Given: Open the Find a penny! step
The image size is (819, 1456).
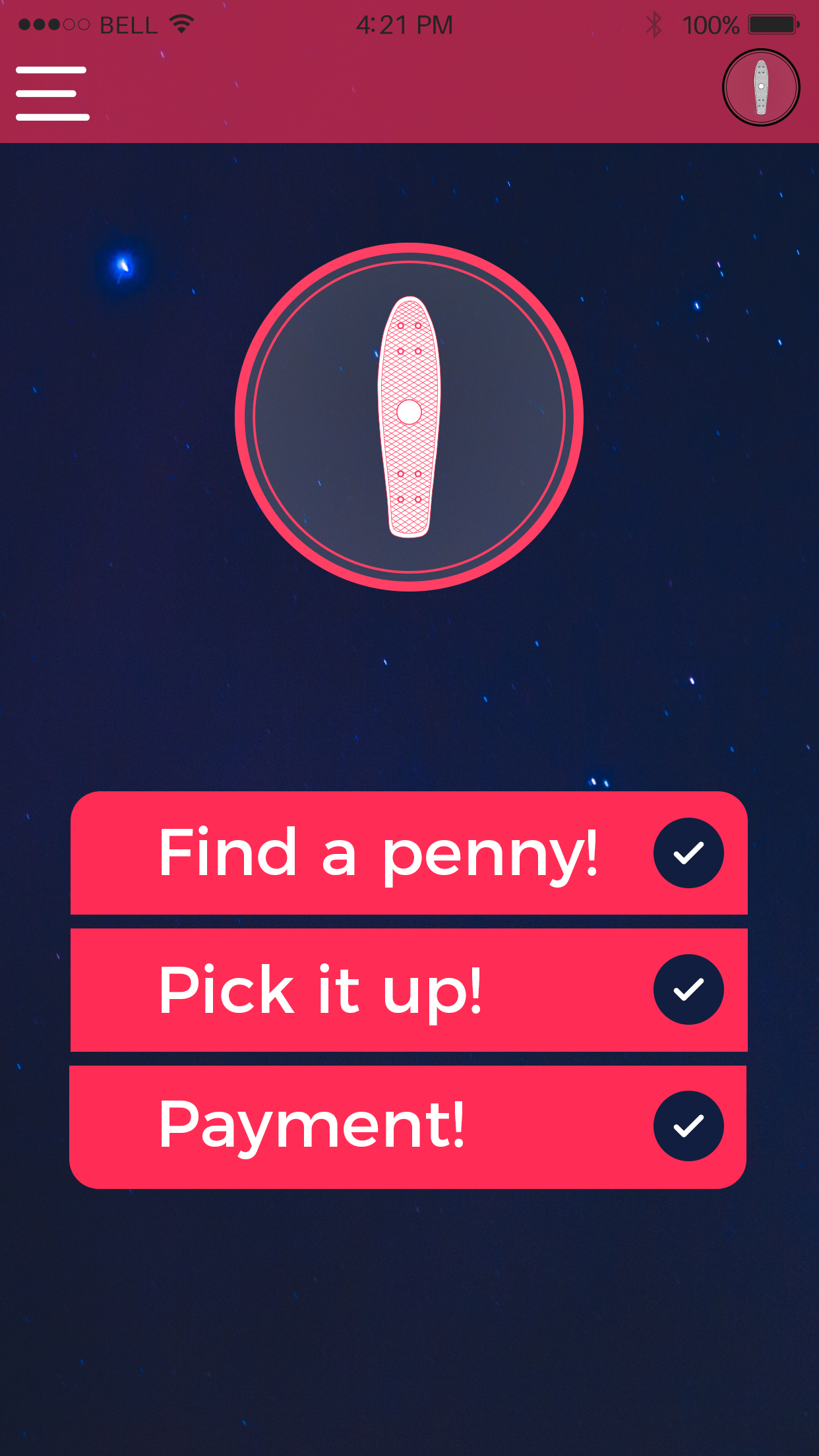Looking at the screenshot, I should pyautogui.click(x=409, y=853).
